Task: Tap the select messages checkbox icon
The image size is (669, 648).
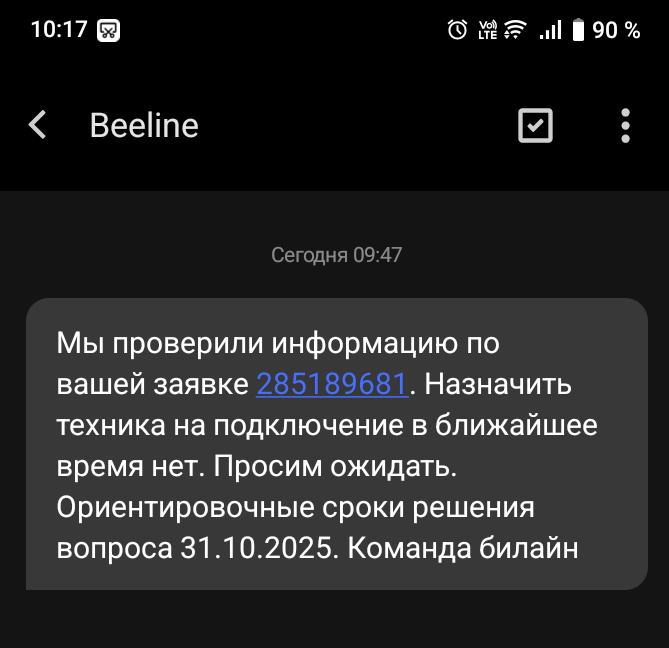Action: 535,125
